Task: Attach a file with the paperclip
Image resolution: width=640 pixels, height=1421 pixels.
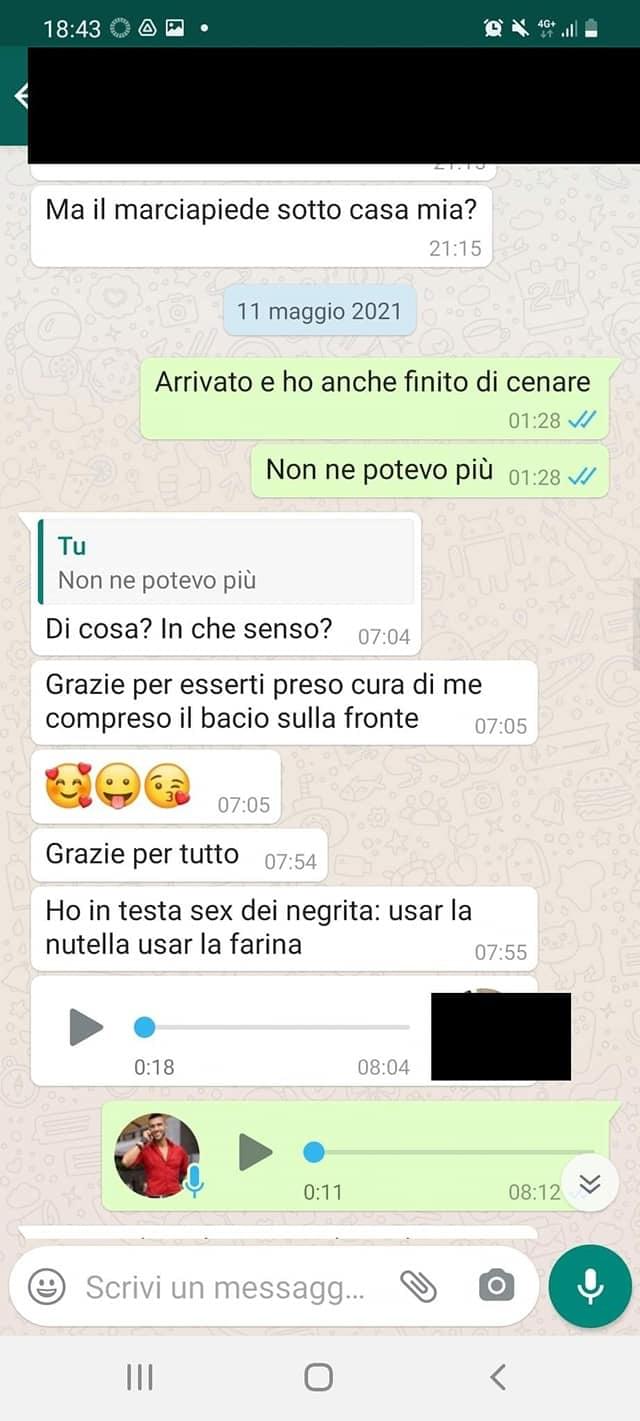Action: (x=419, y=1287)
